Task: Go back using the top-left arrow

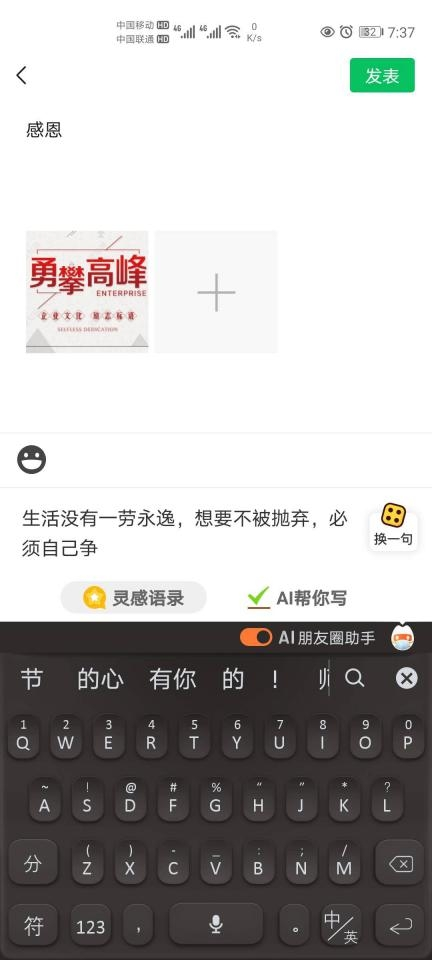Action: (21, 75)
